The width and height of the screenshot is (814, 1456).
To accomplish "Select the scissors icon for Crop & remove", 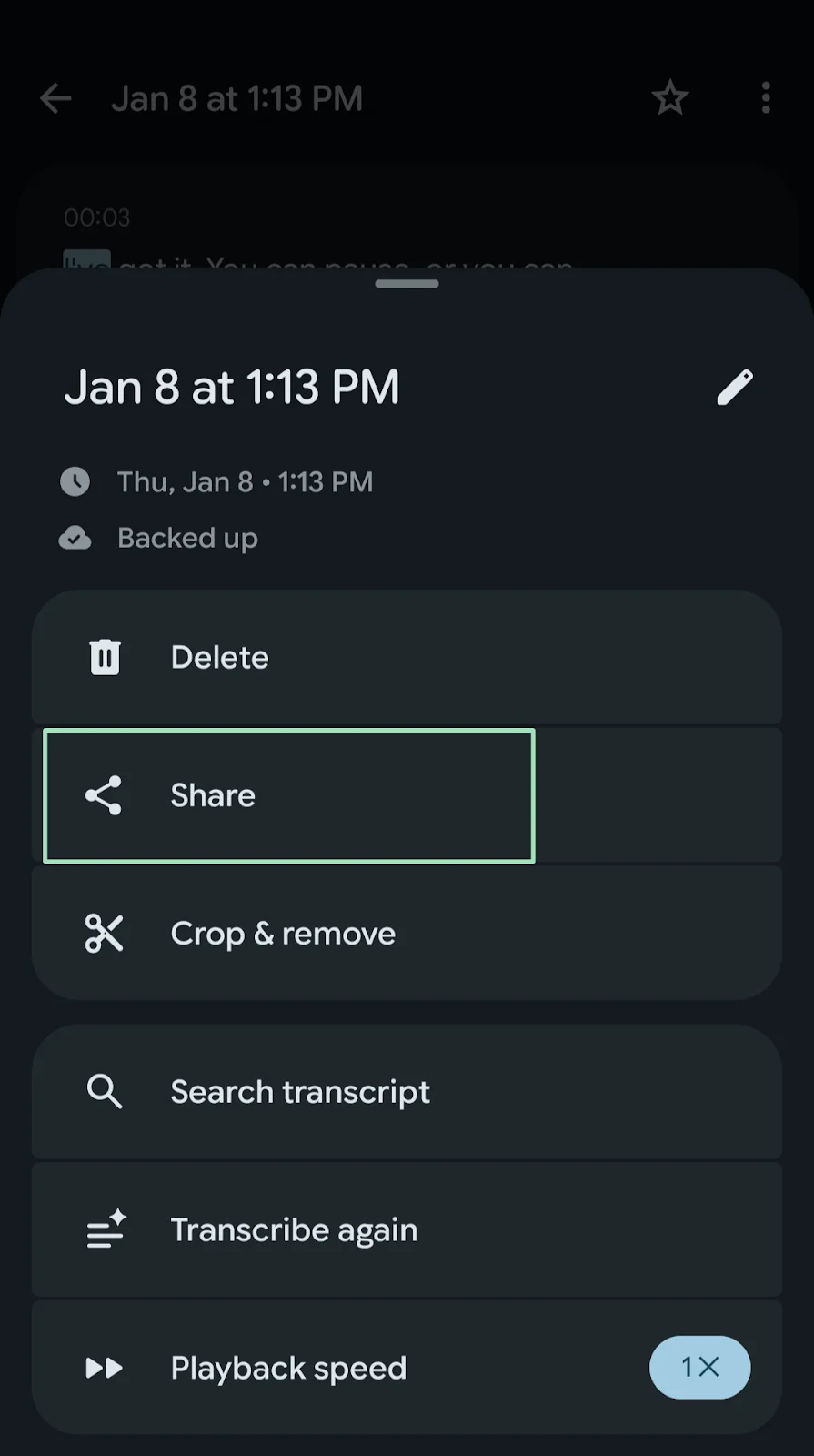I will coord(105,933).
